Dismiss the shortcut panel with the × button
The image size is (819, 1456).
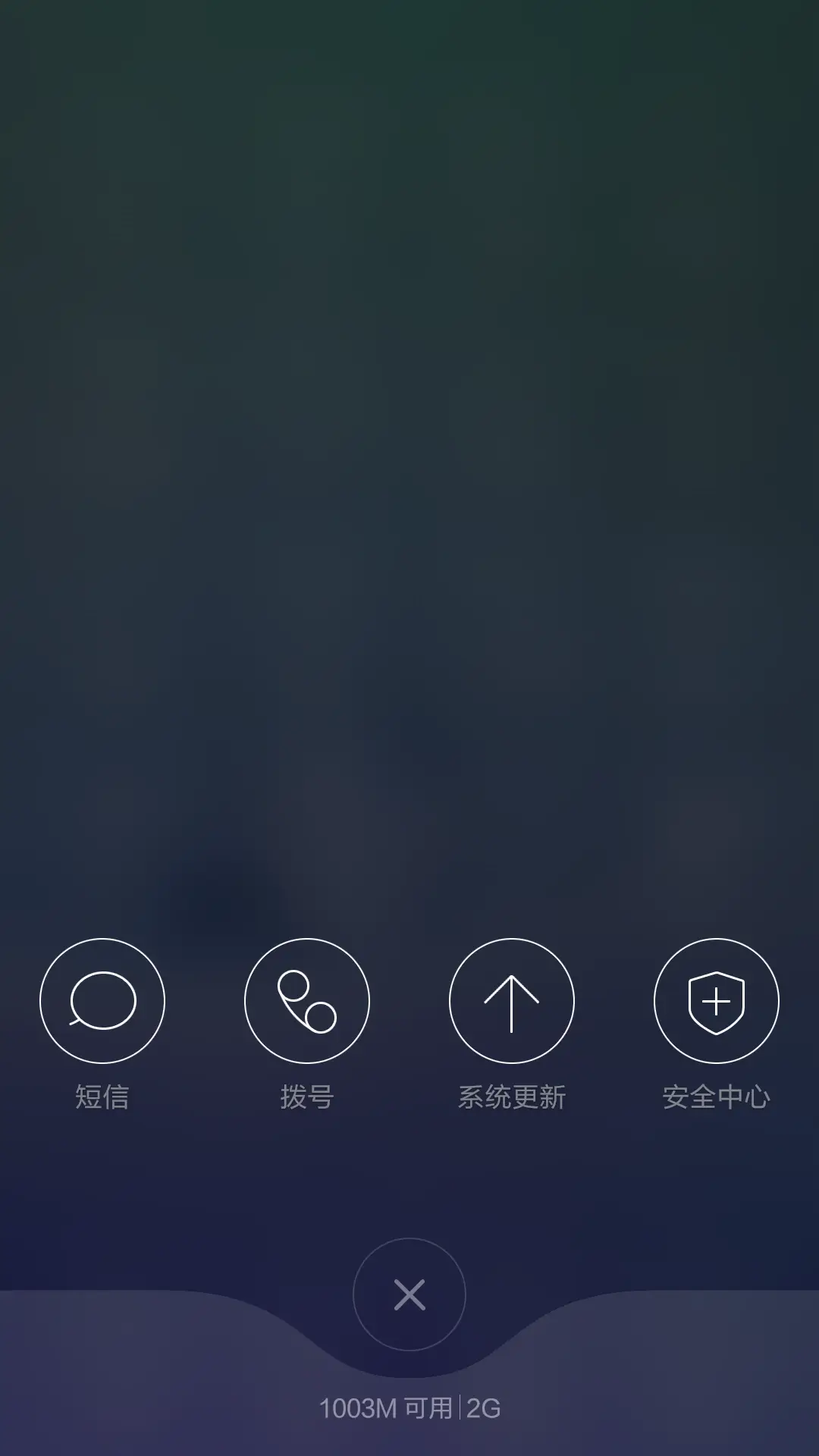click(409, 1294)
